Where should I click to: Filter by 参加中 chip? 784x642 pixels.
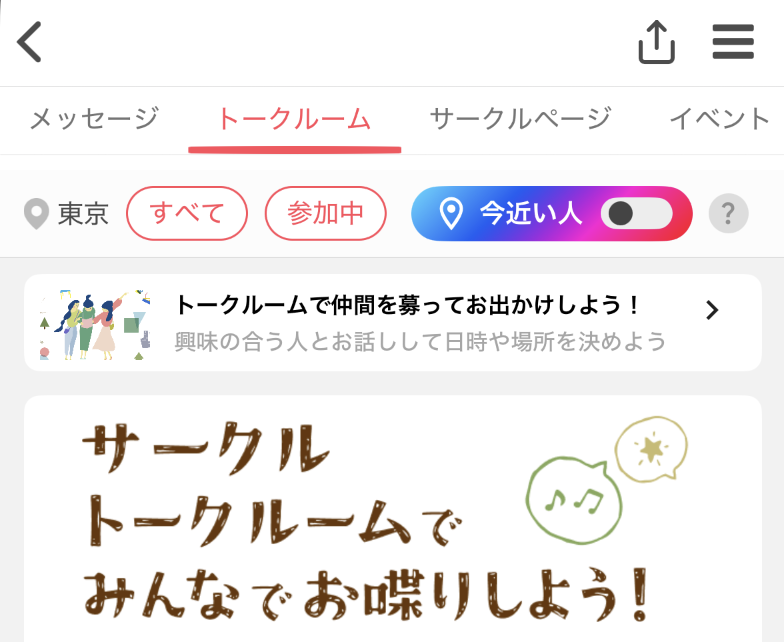click(325, 214)
